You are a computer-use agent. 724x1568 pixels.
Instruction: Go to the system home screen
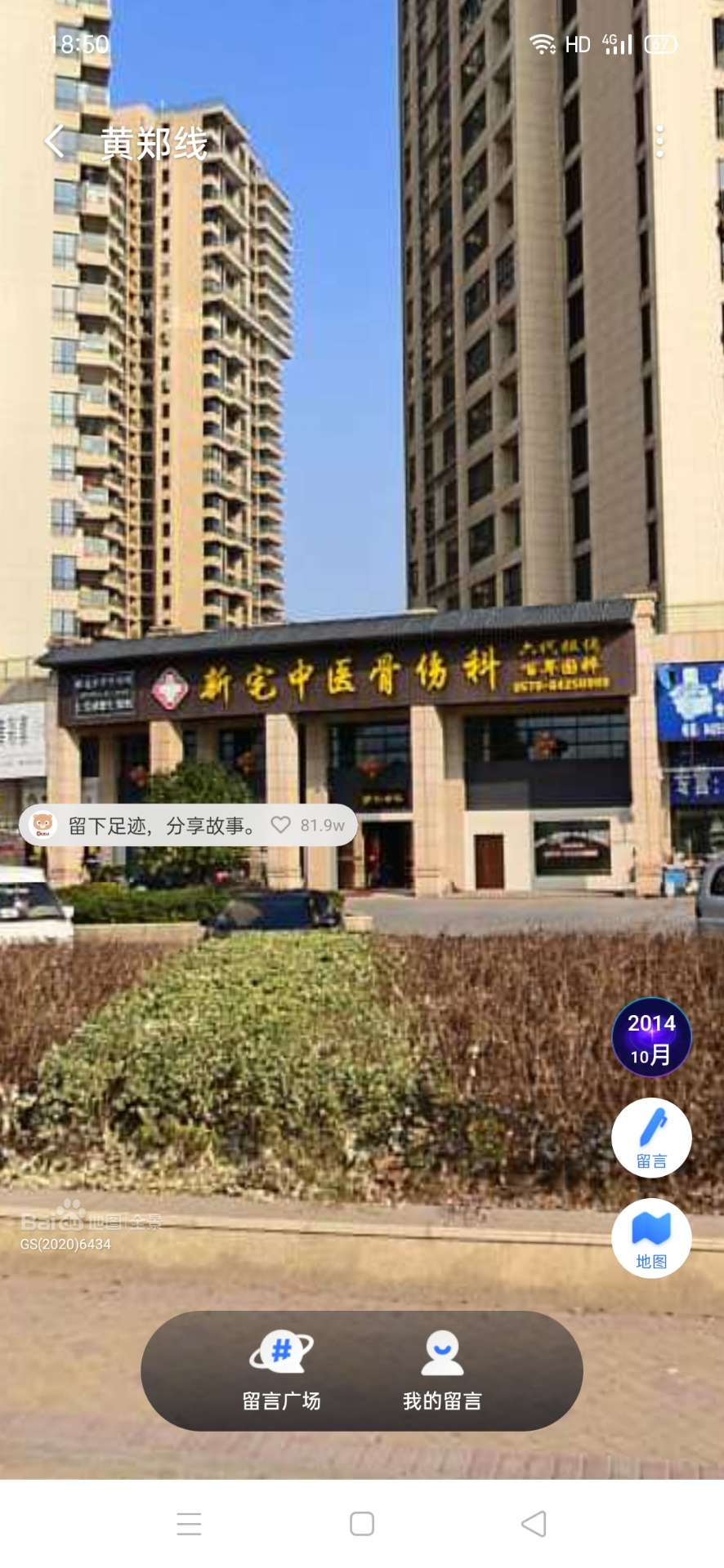pos(362,1524)
